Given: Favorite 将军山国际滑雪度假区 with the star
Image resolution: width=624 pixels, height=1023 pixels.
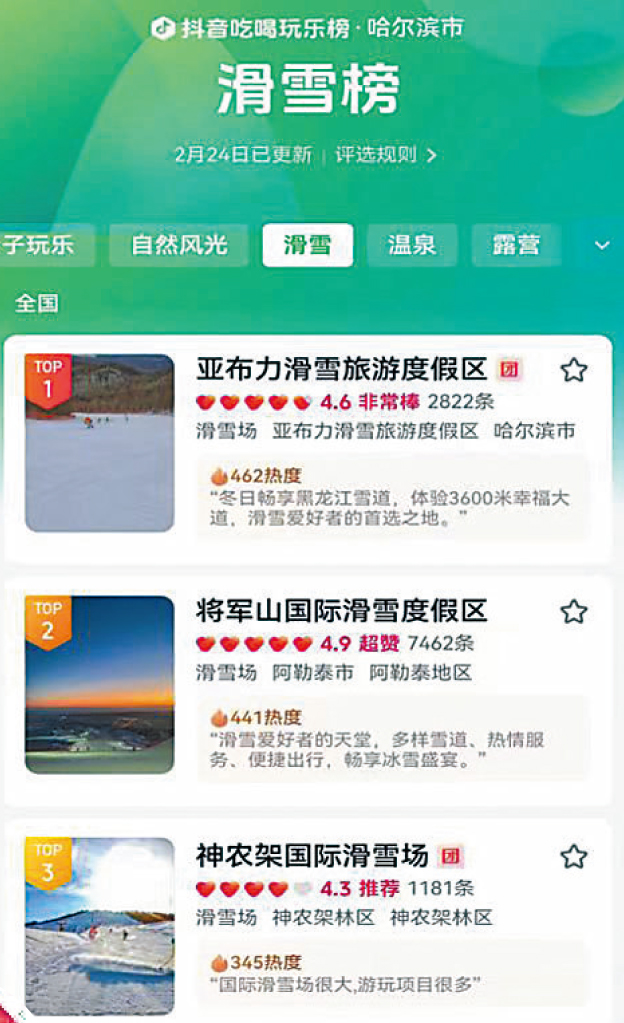Looking at the screenshot, I should (x=573, y=612).
